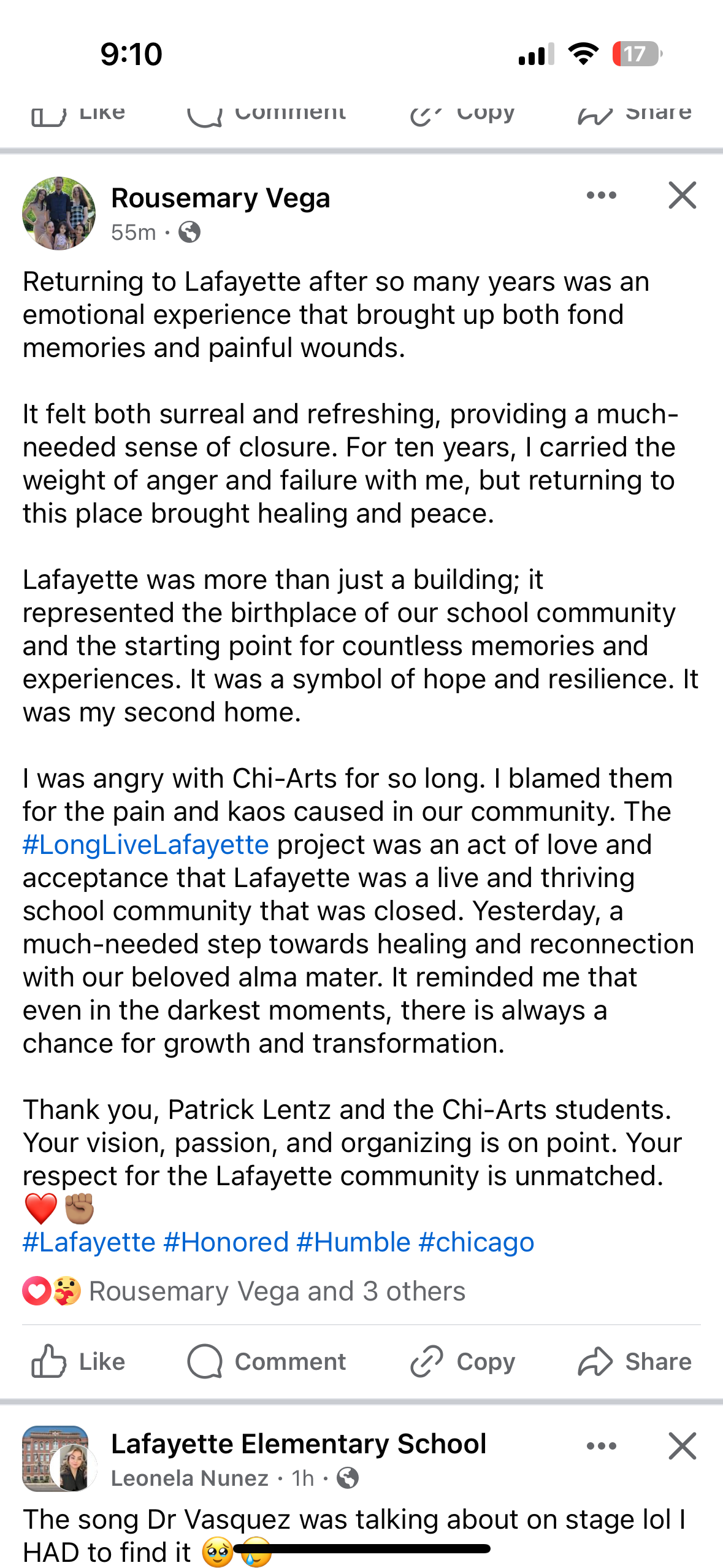Open options menu on Lafayette Elementary School post

click(601, 1446)
